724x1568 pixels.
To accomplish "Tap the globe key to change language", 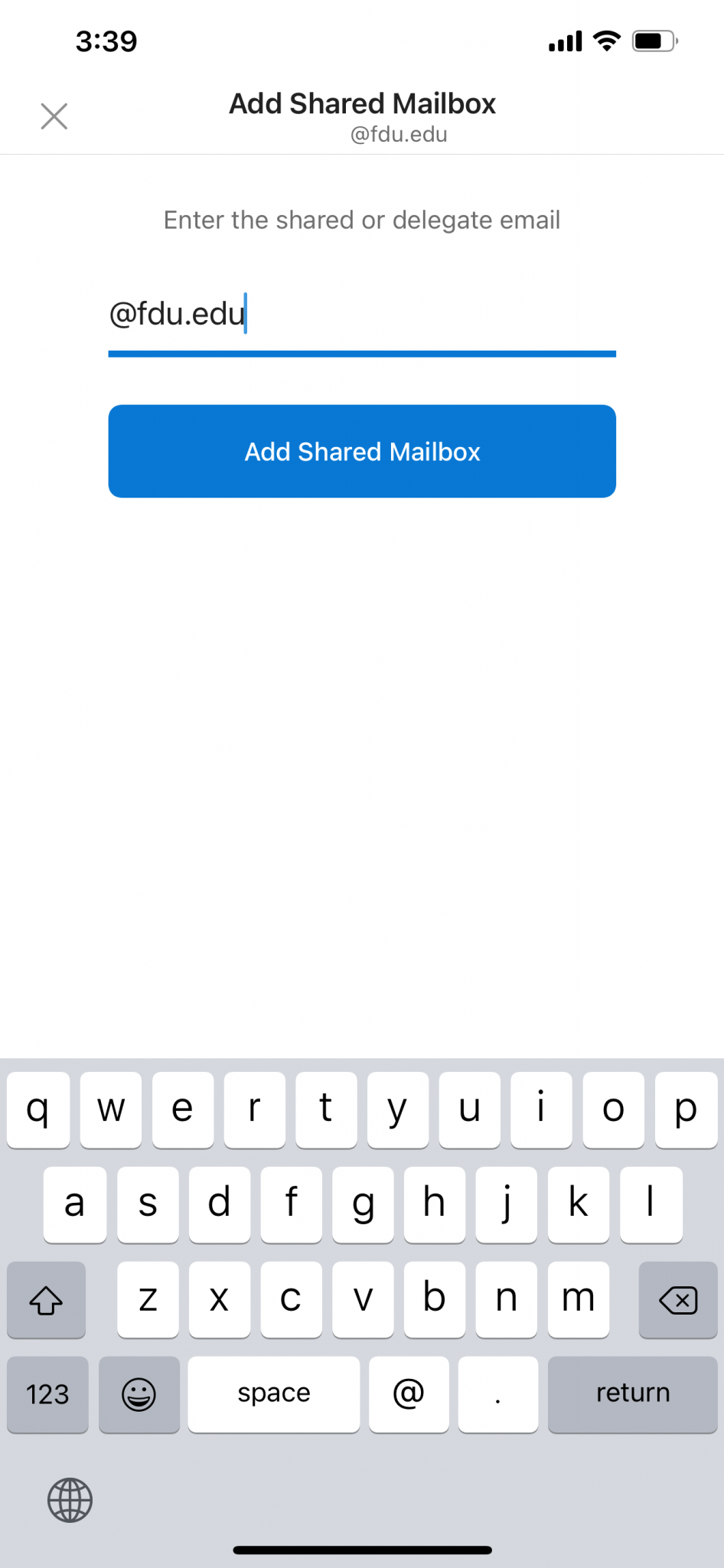I will point(70,1500).
